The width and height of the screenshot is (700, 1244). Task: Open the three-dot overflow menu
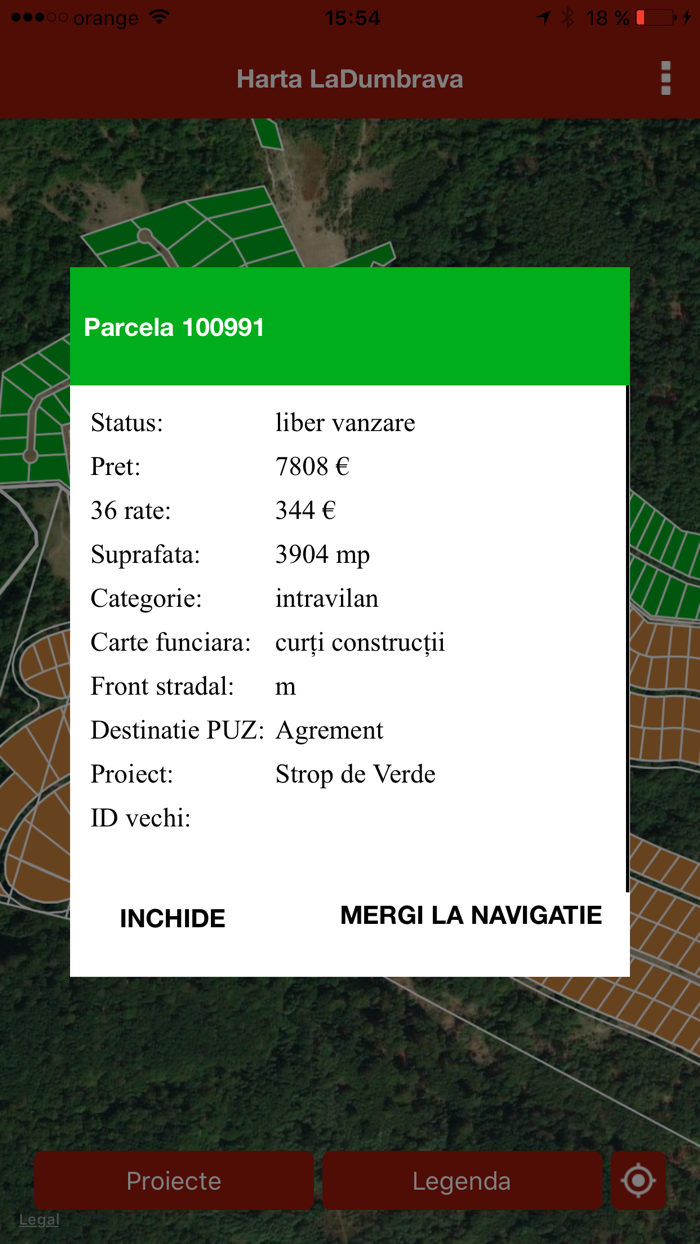click(666, 79)
